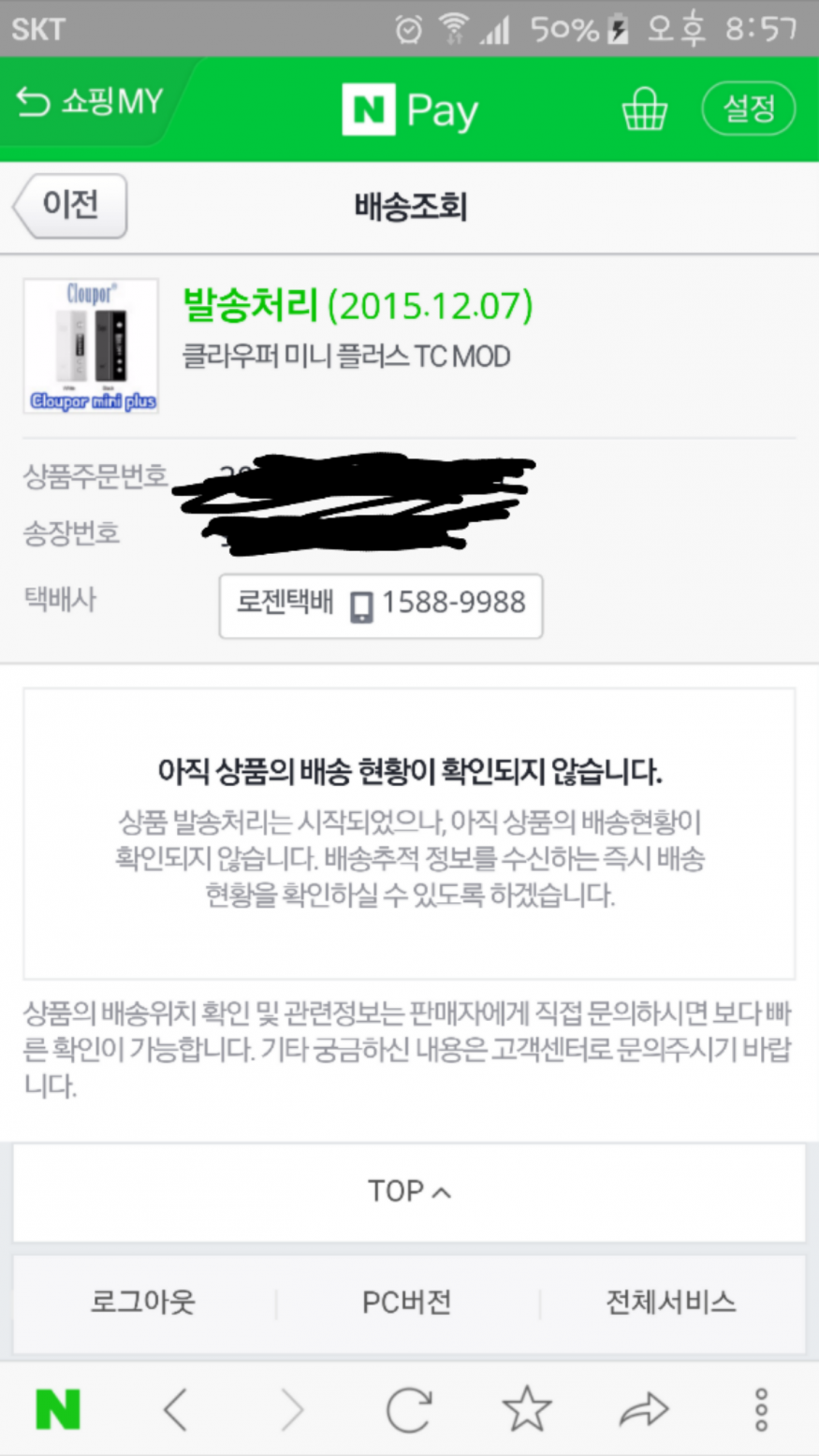This screenshot has width=819, height=1456.
Task: Tap the N Pay logo
Action: [x=410, y=110]
